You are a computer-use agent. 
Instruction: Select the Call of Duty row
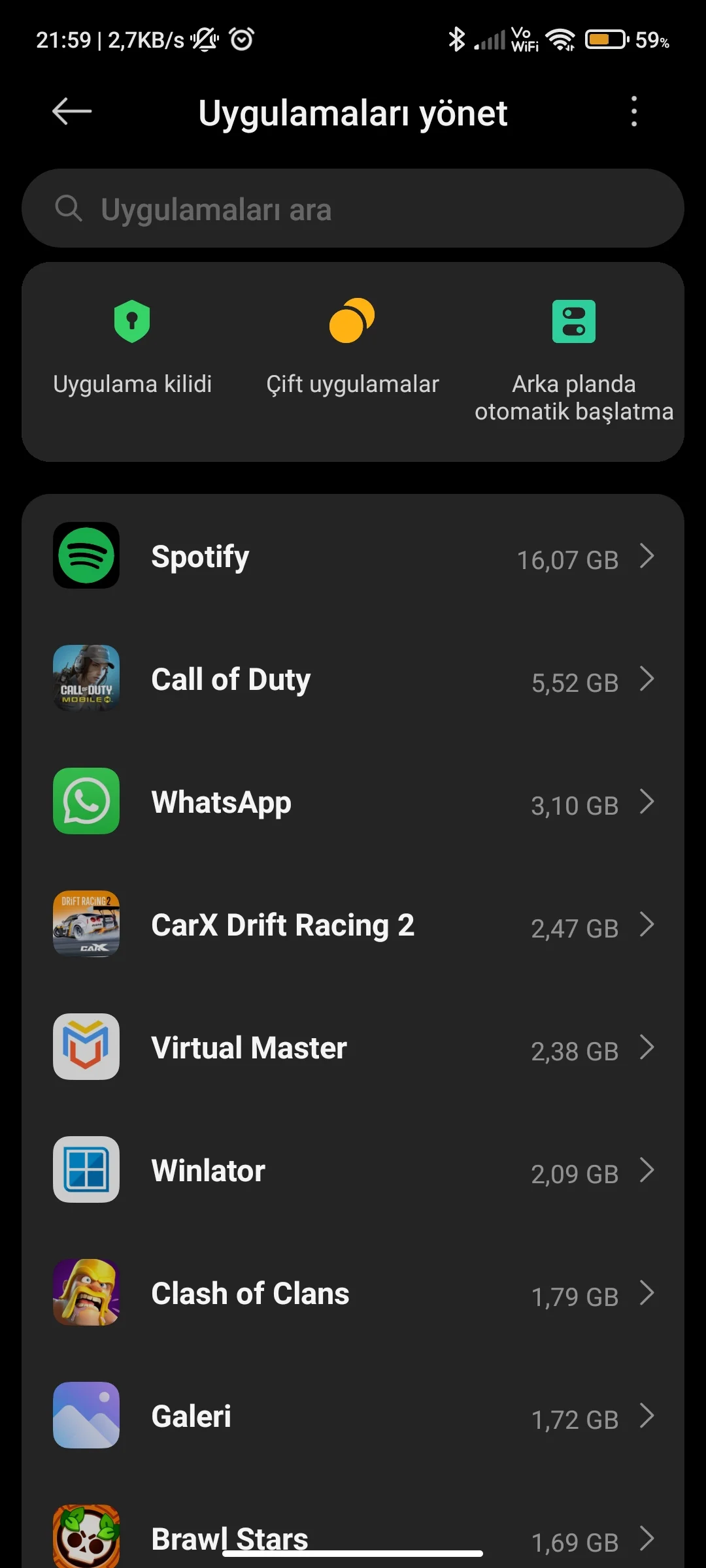353,679
